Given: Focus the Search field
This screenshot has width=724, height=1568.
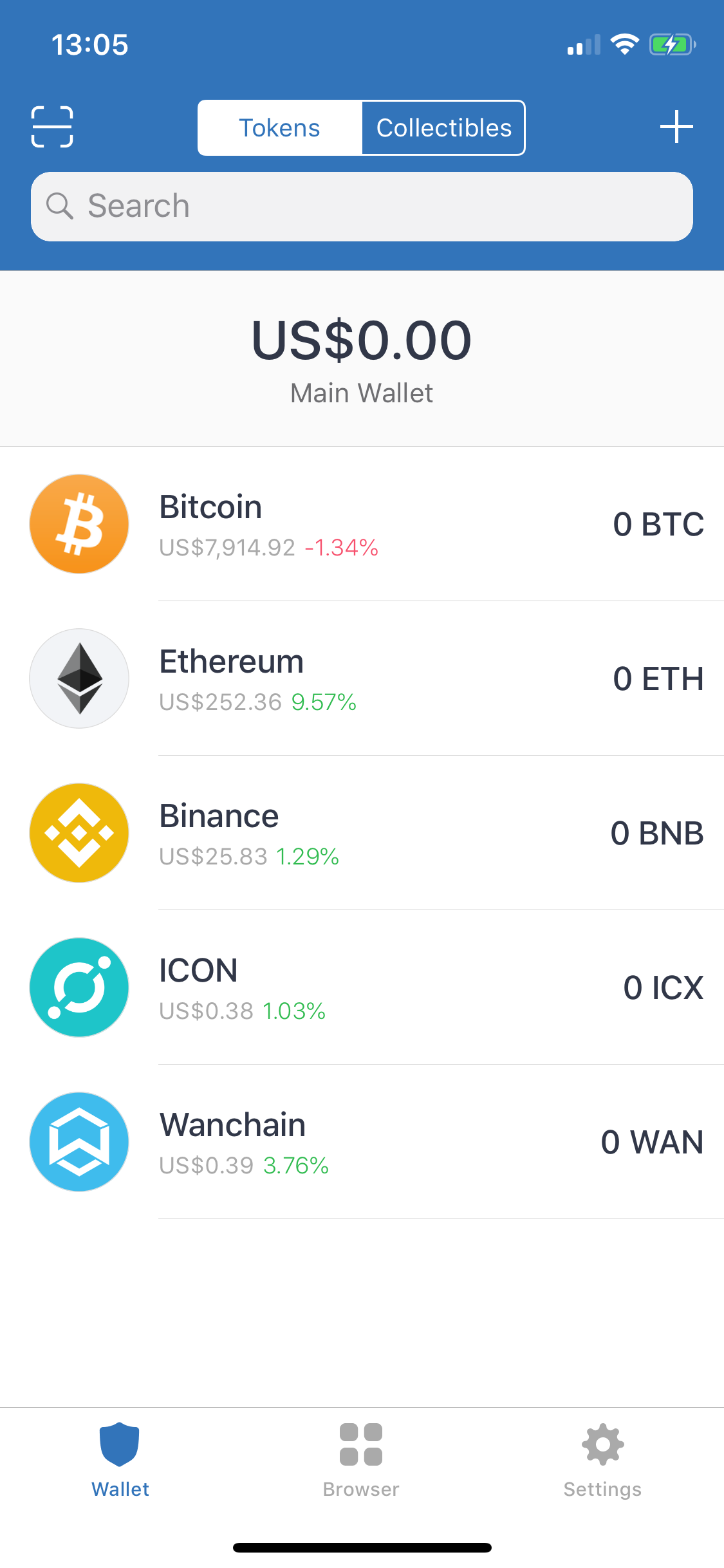Looking at the screenshot, I should pos(362,207).
